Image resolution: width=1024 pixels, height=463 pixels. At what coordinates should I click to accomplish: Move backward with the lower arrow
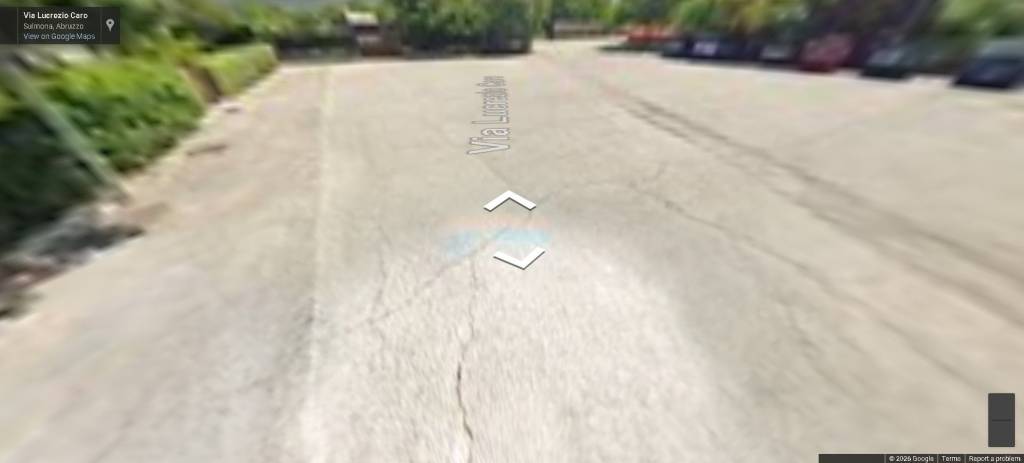coord(519,259)
